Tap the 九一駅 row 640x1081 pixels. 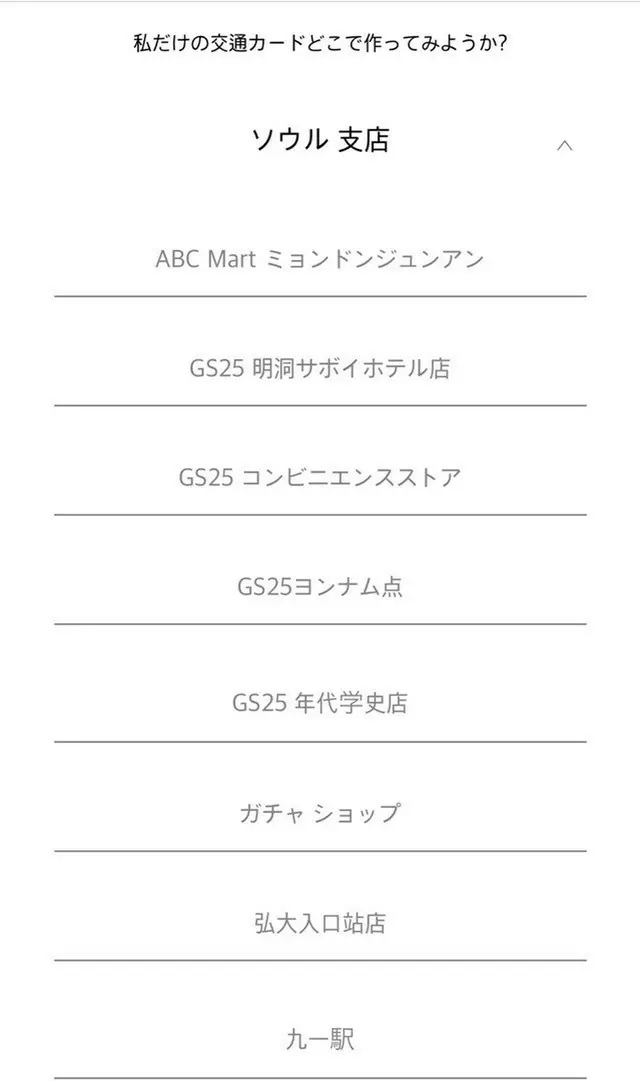[320, 1040]
